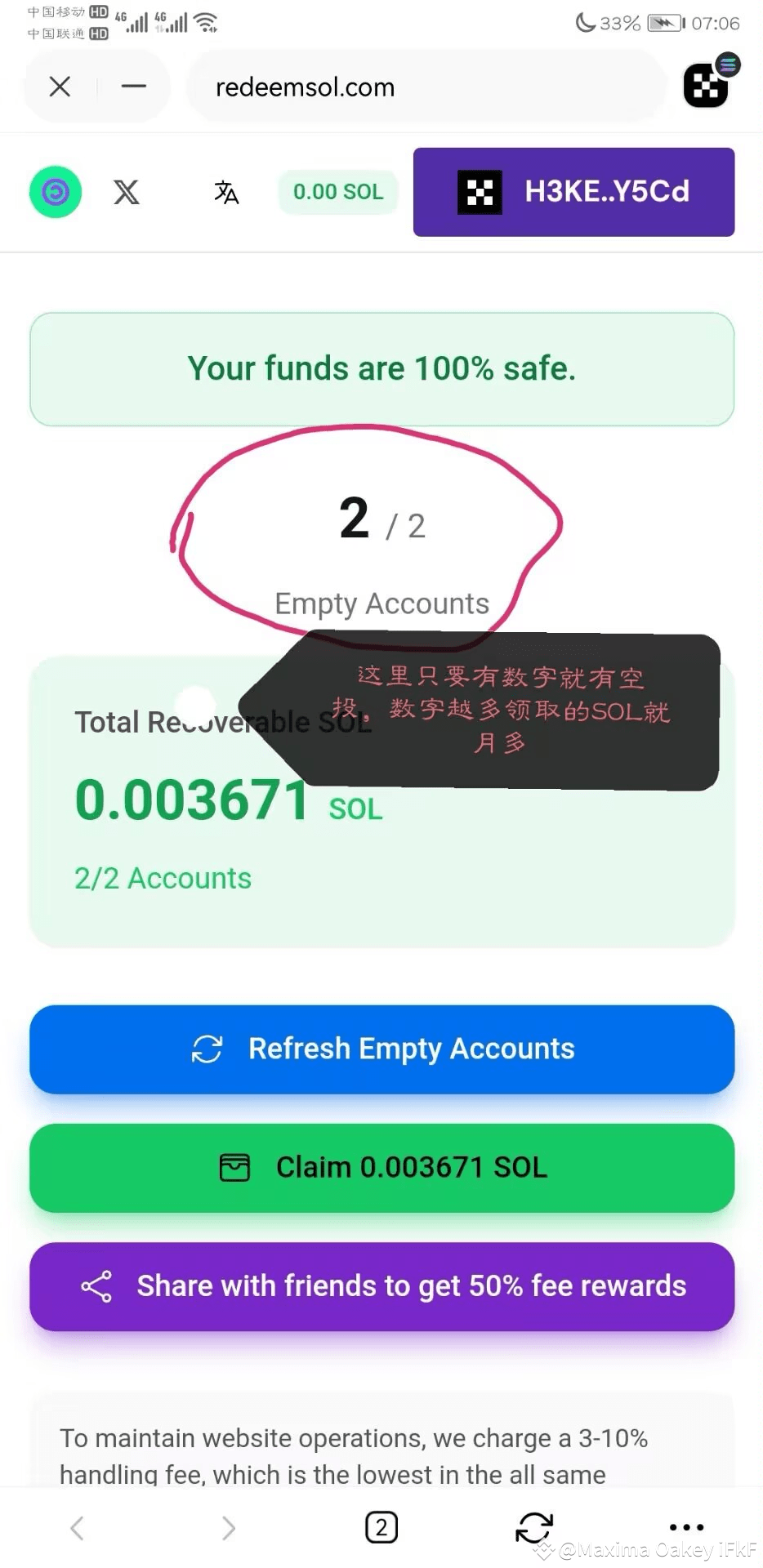Change the page language
Image resolution: width=763 pixels, height=1568 pixels.
coord(226,192)
